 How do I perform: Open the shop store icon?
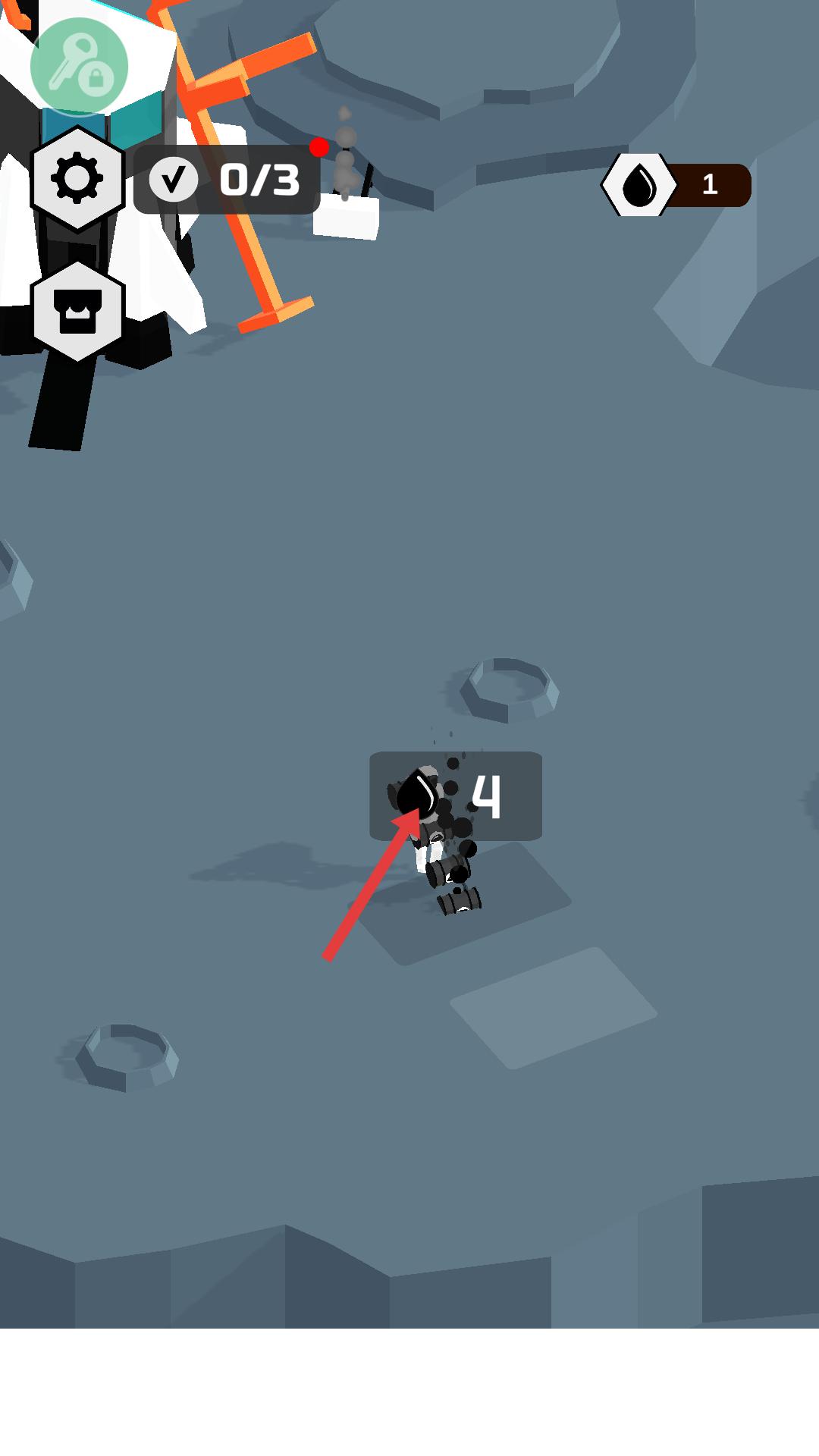(77, 311)
